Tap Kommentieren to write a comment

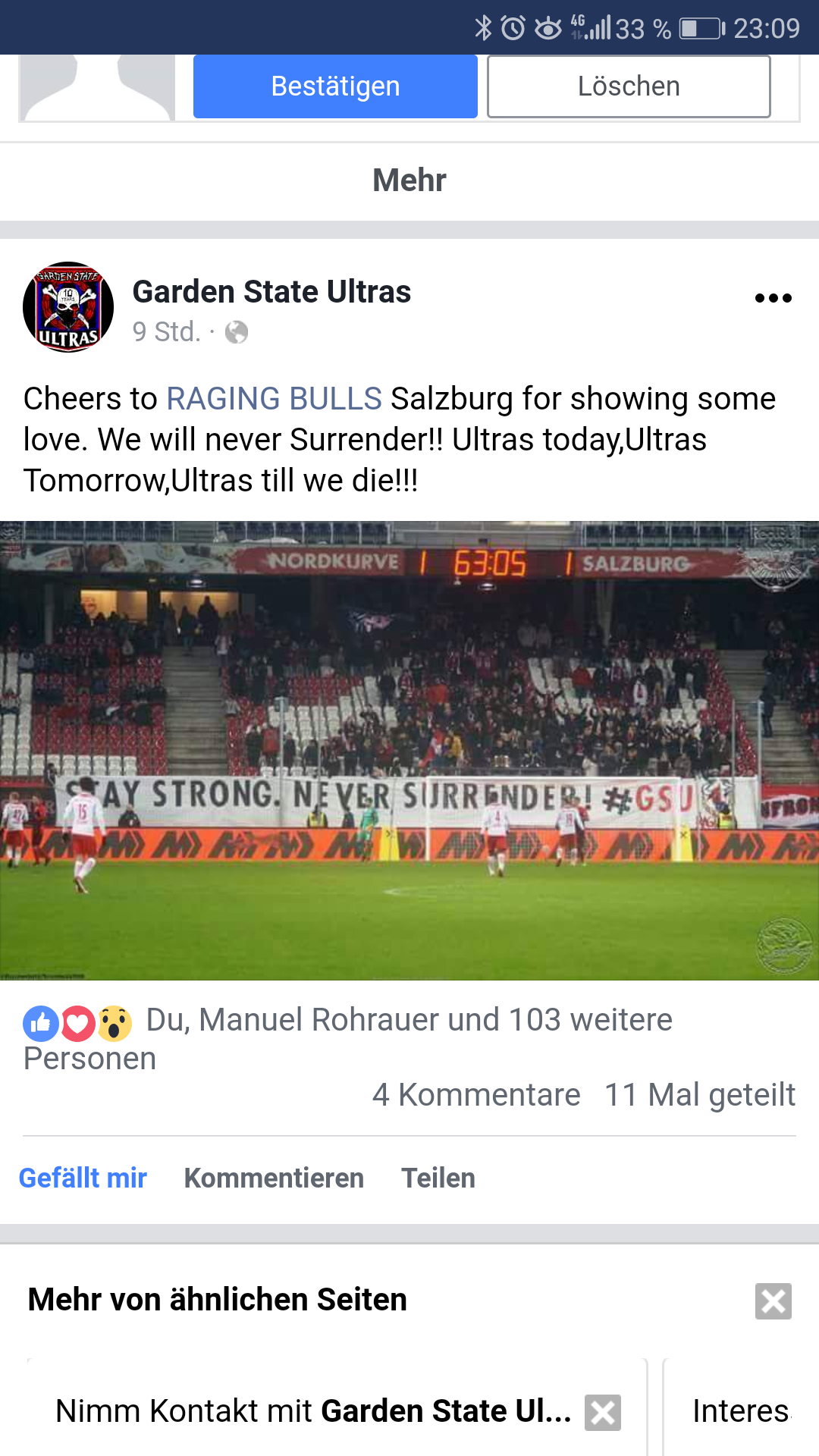[x=274, y=1178]
